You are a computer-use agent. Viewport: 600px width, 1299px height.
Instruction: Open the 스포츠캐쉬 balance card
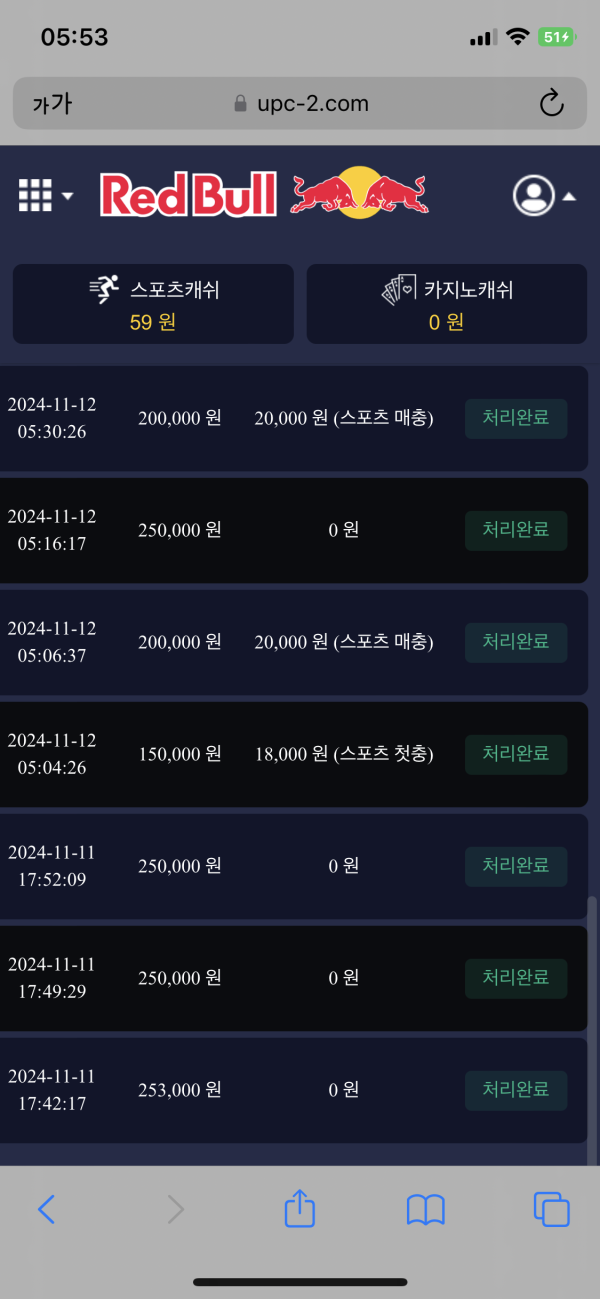(153, 304)
